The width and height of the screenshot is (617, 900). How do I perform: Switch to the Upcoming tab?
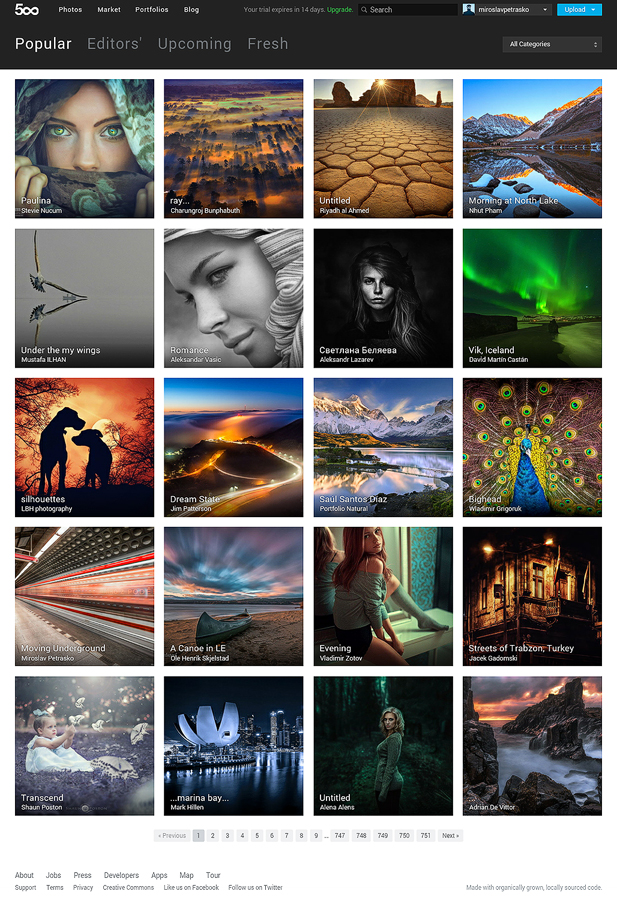194,44
